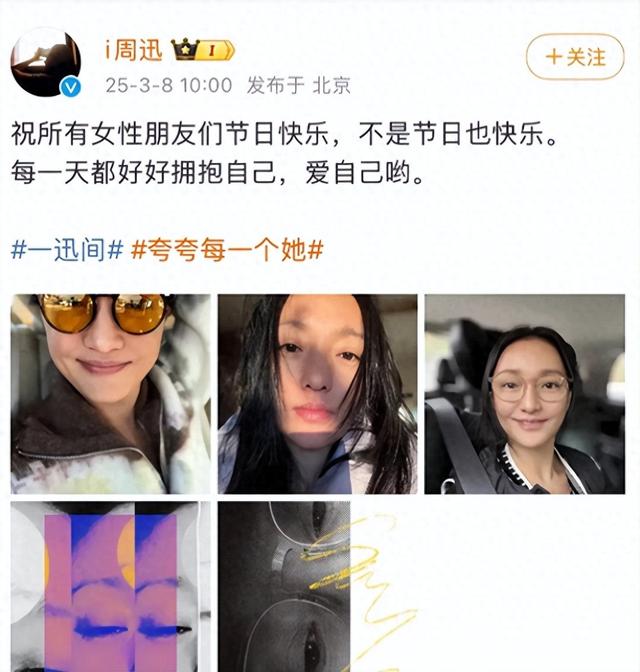640x672 pixels.
Task: Open the #一迅间# hashtag
Action: coord(67,249)
